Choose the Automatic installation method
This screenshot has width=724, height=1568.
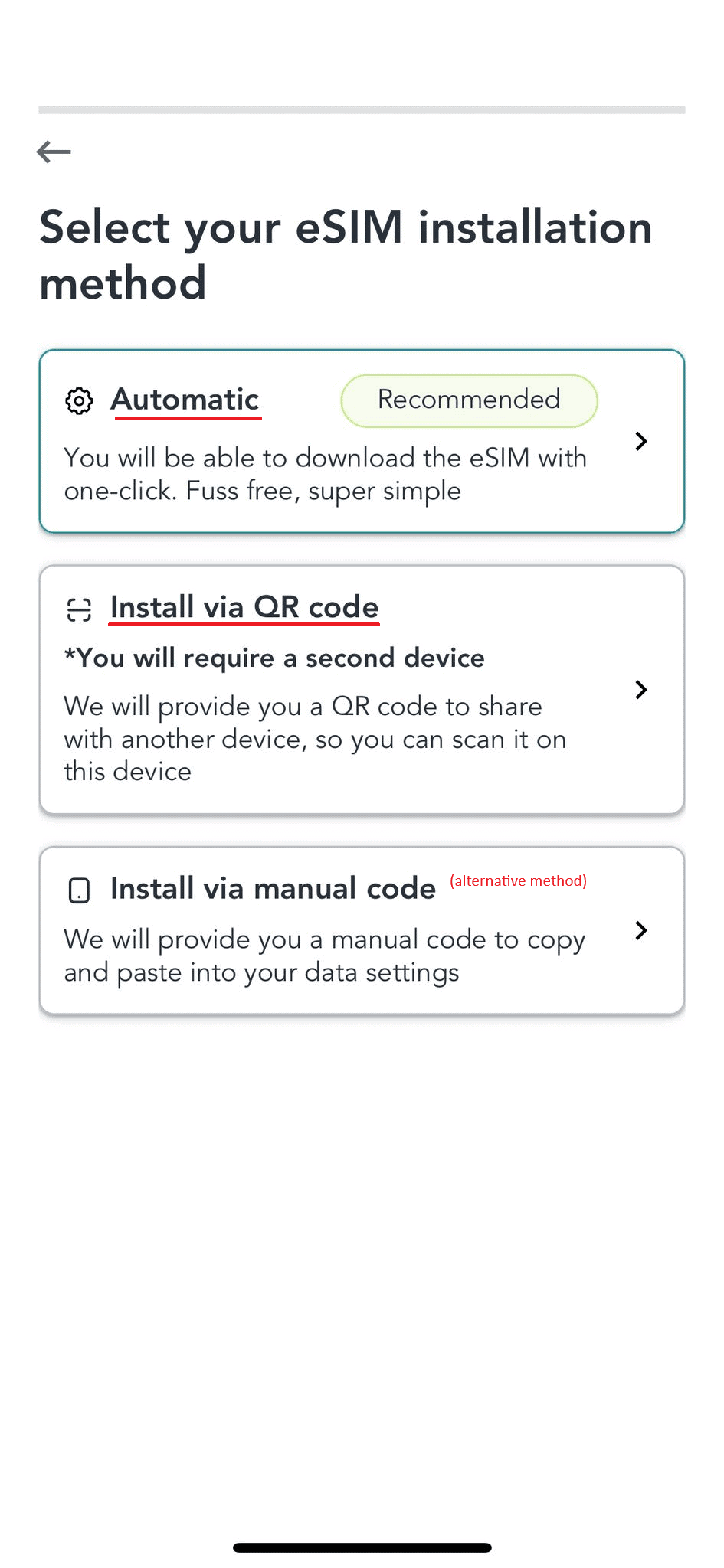click(x=362, y=441)
